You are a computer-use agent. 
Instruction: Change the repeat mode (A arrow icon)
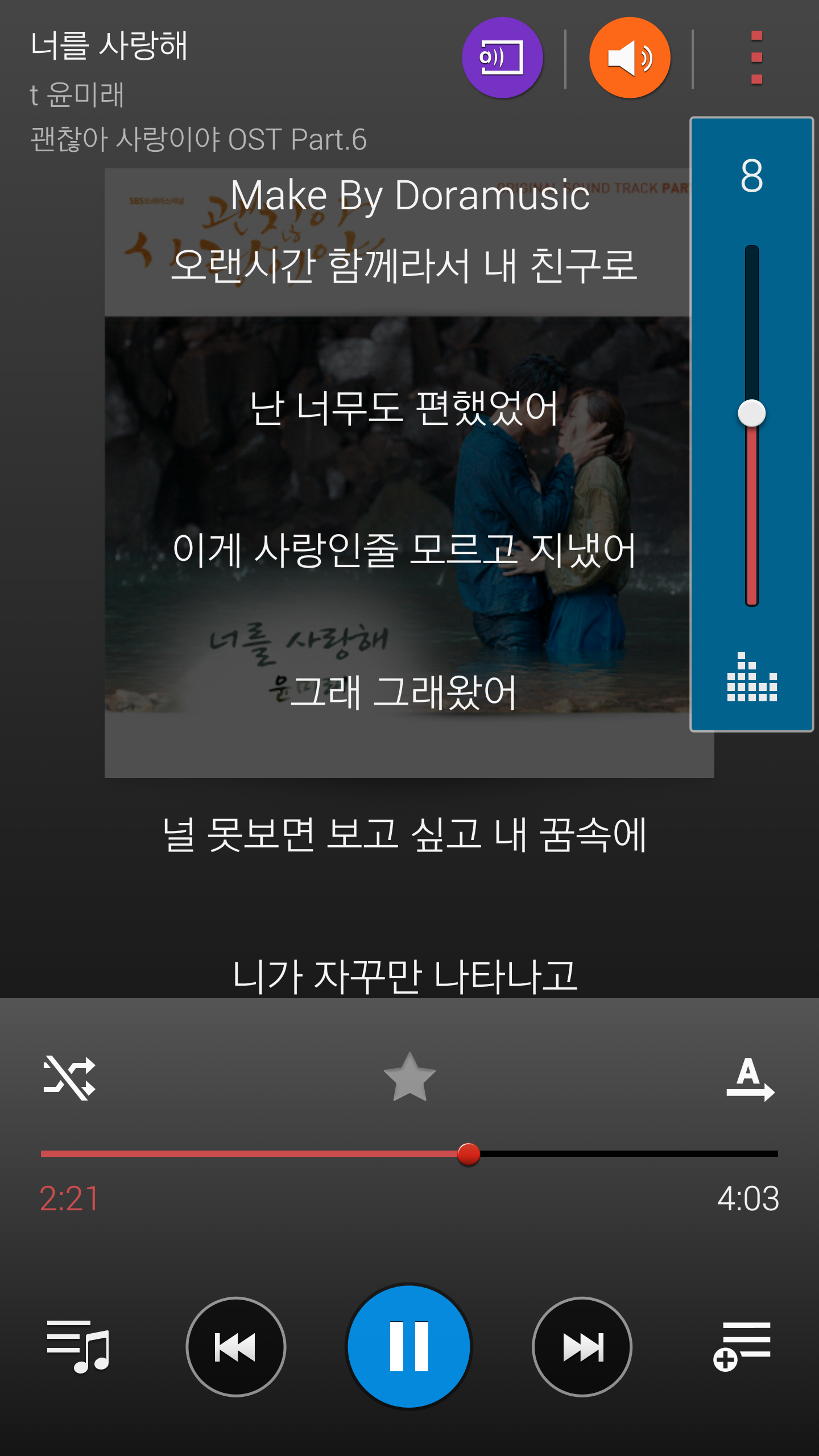(750, 1078)
